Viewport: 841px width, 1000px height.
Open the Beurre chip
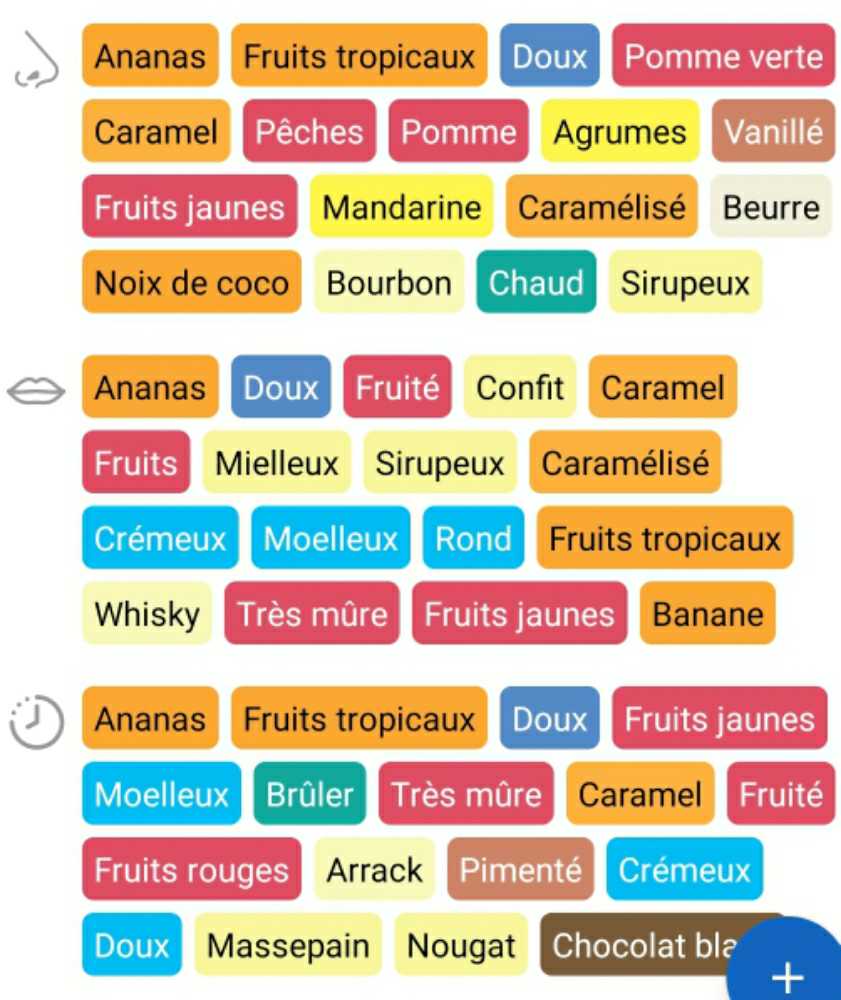[x=771, y=207]
